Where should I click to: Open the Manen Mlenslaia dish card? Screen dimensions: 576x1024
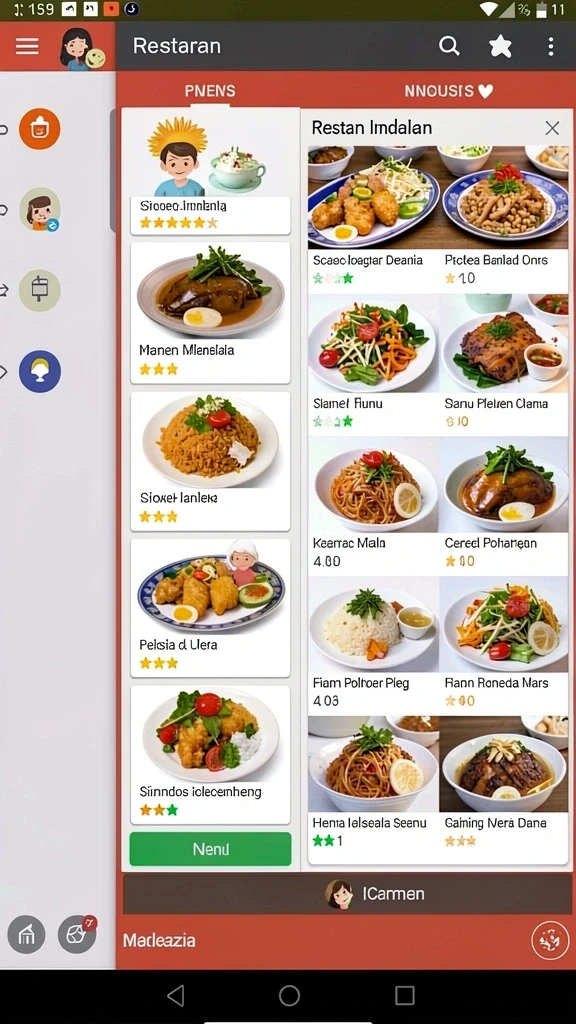(210, 313)
